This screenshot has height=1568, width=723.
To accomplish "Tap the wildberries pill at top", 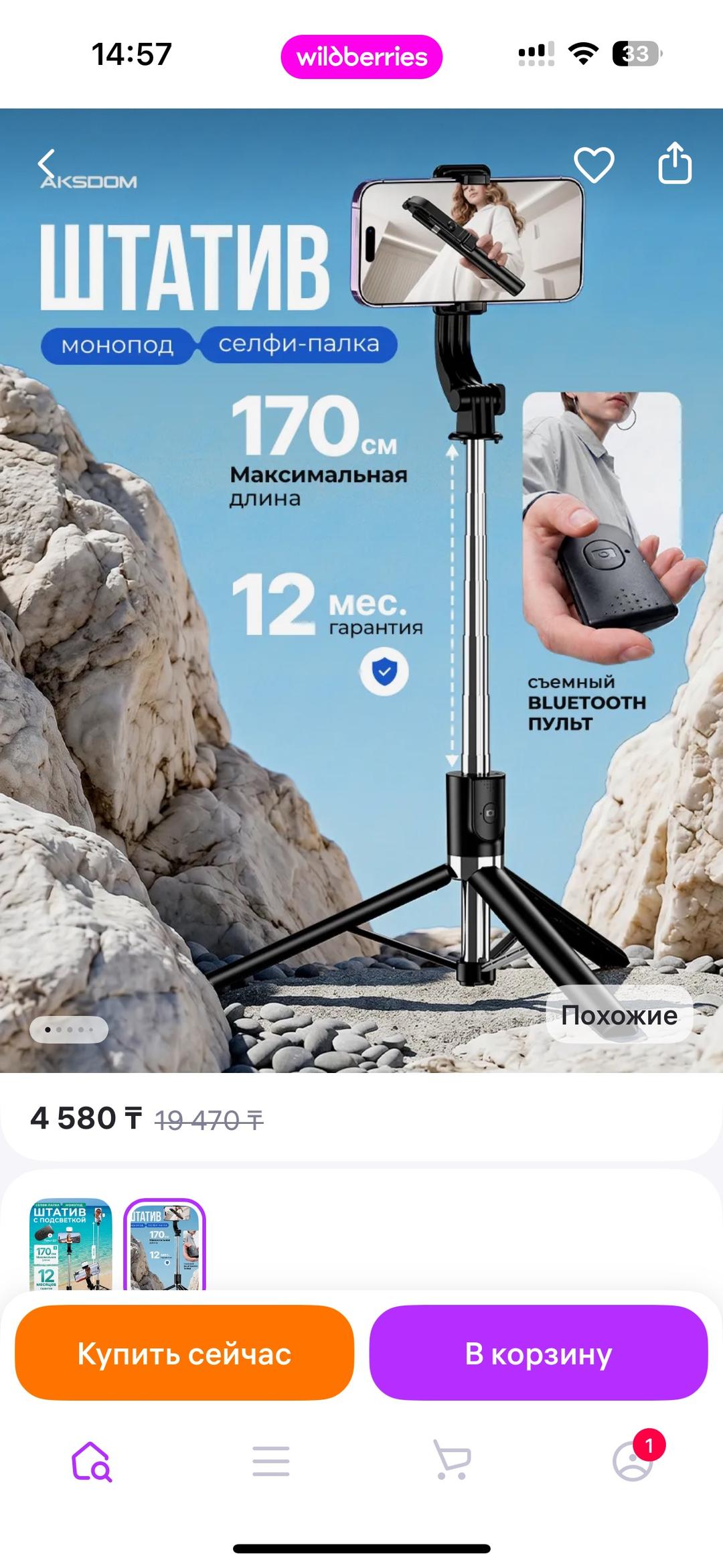I will tap(361, 57).
